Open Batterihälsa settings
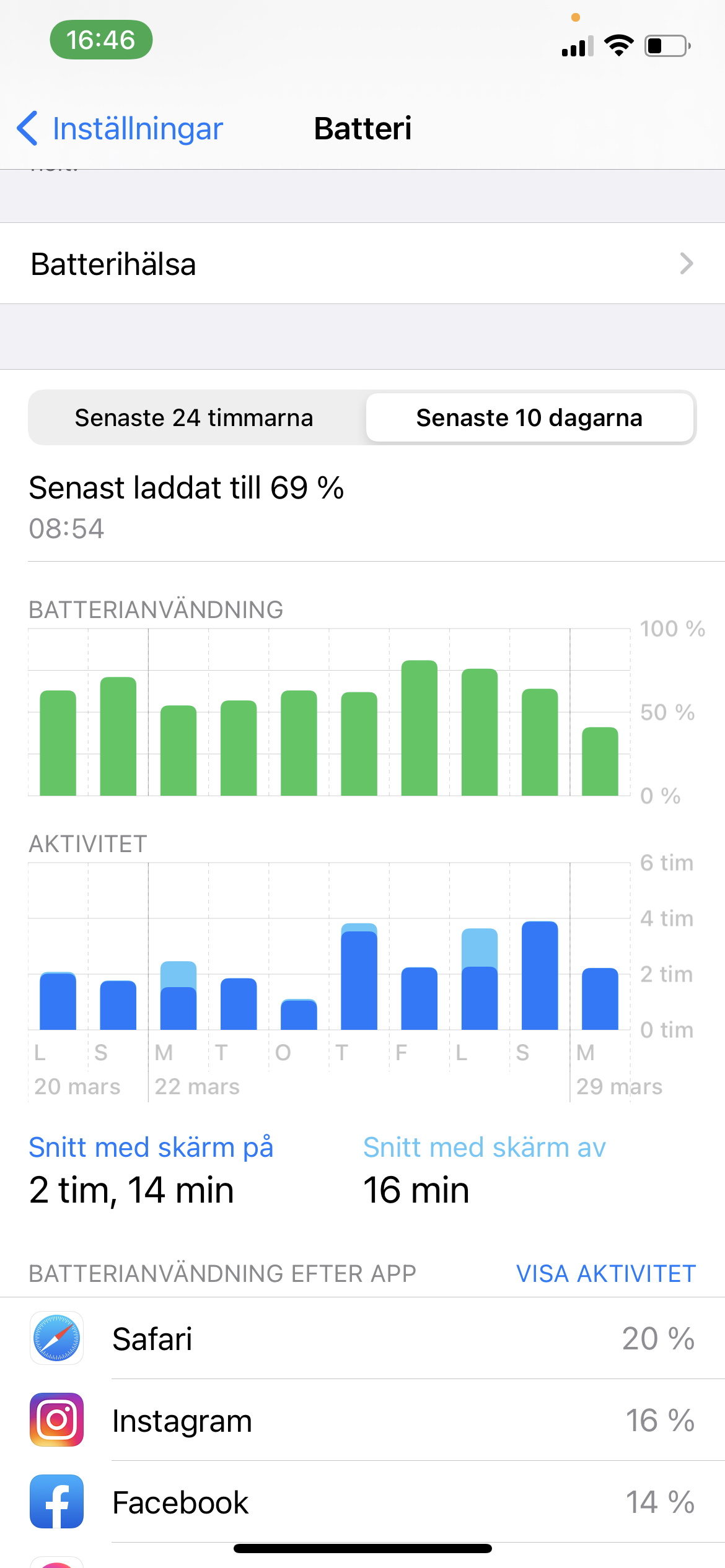 pyautogui.click(x=362, y=264)
